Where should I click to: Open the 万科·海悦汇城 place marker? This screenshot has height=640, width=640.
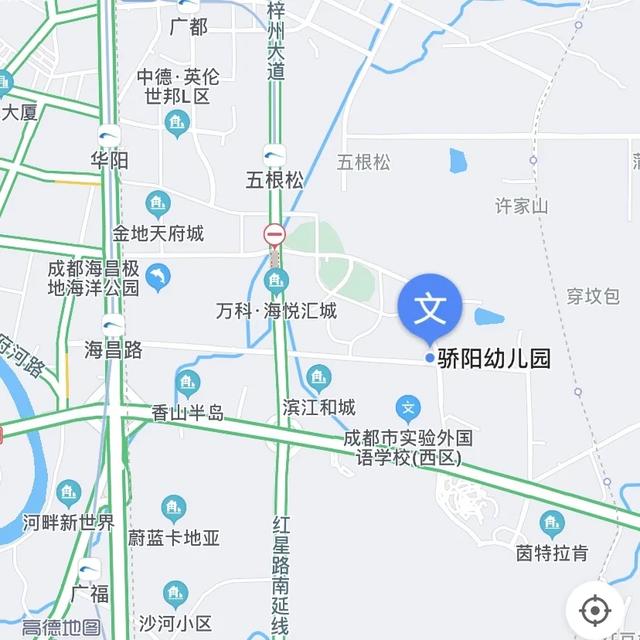pyautogui.click(x=277, y=281)
